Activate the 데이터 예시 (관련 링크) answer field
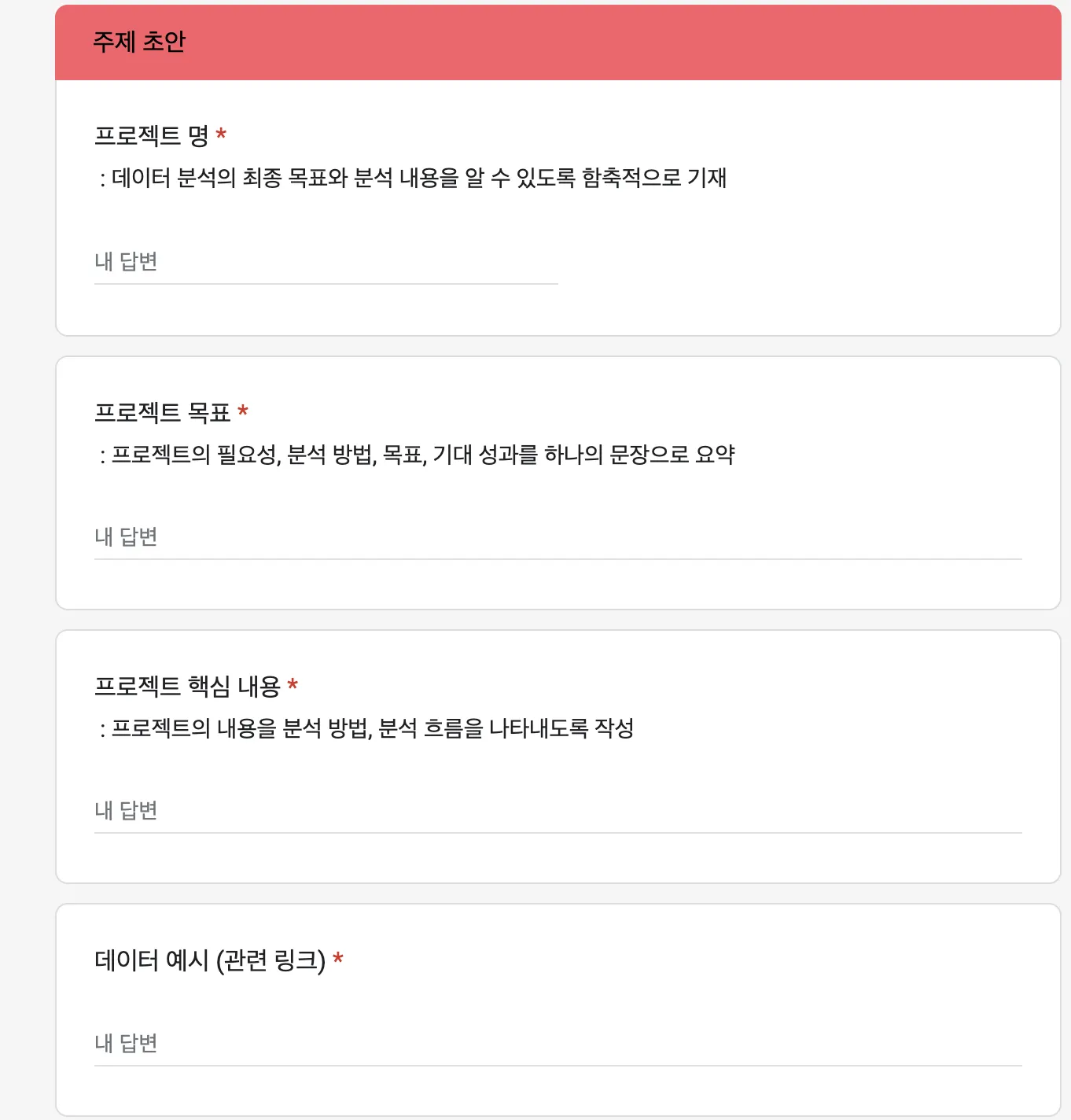The width and height of the screenshot is (1071, 1120). [558, 1044]
